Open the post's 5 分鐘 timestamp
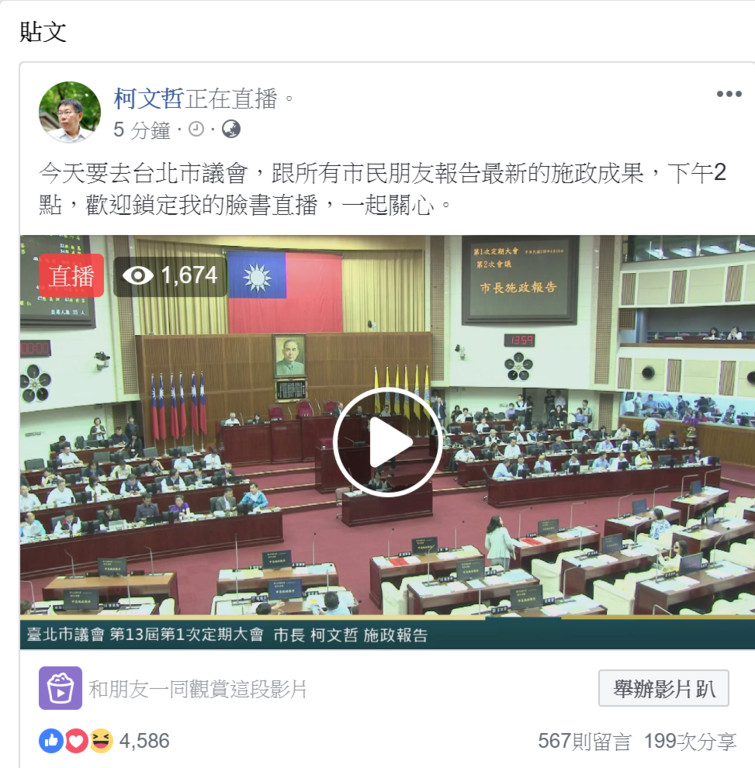Image resolution: width=755 pixels, height=768 pixels. tap(142, 130)
